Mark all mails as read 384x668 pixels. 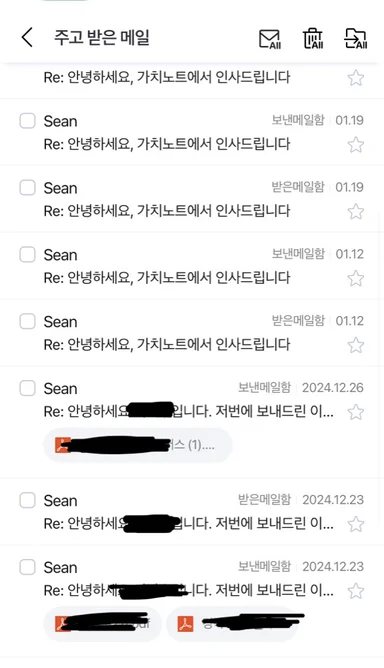pyautogui.click(x=270, y=39)
